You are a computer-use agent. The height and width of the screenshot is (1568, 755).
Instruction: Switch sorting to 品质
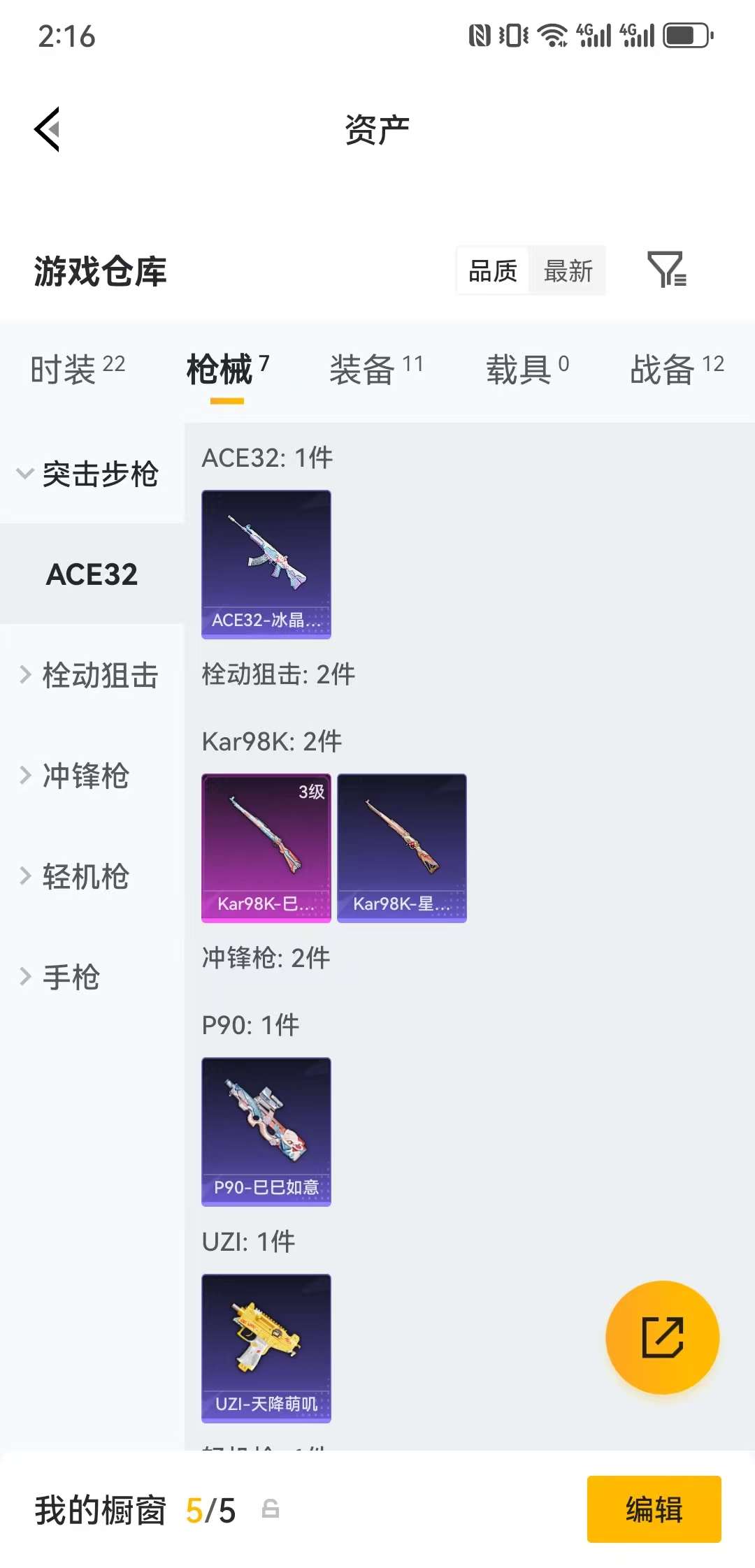pos(493,271)
